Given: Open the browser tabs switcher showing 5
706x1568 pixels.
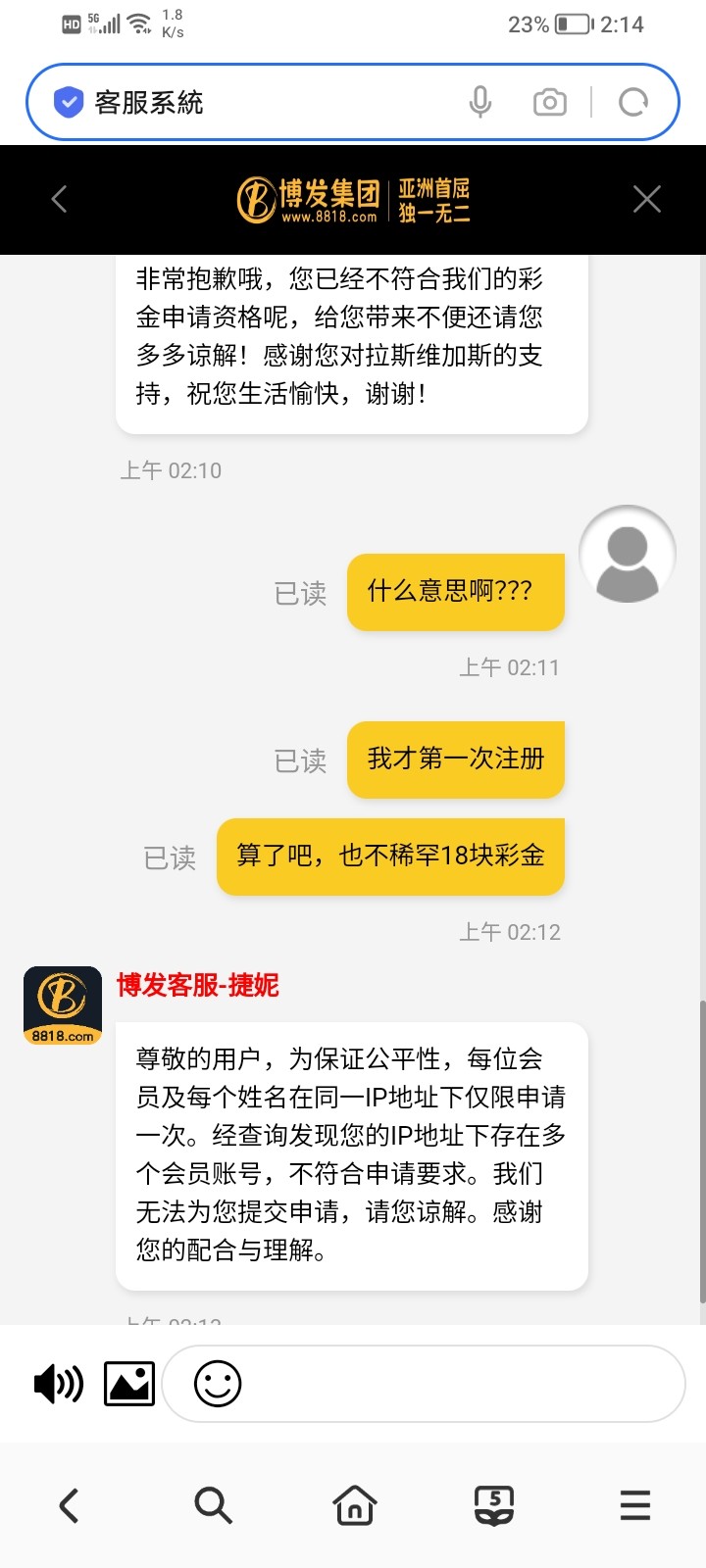Looking at the screenshot, I should click(494, 1505).
